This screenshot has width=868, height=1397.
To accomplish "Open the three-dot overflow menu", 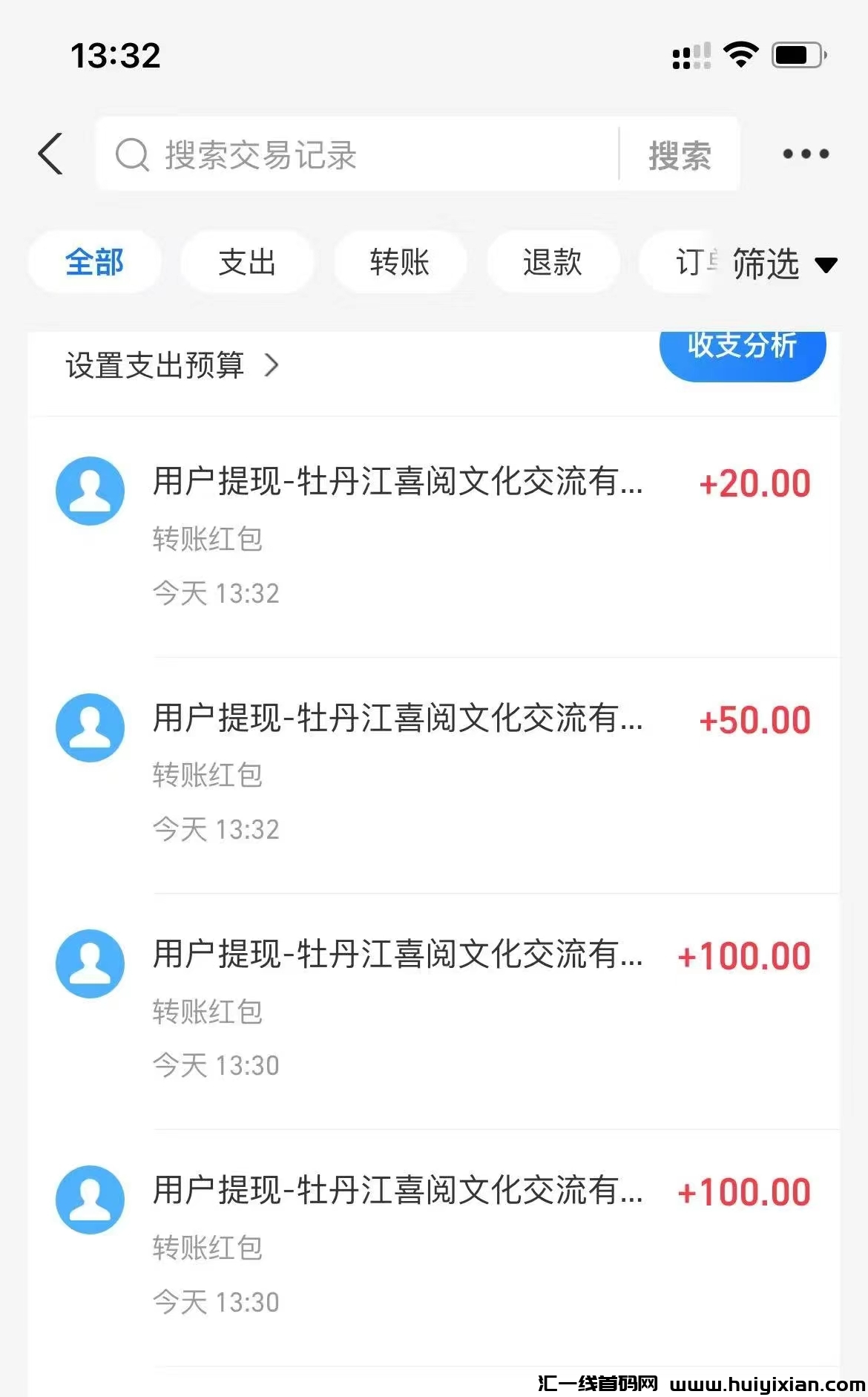I will pos(804,154).
